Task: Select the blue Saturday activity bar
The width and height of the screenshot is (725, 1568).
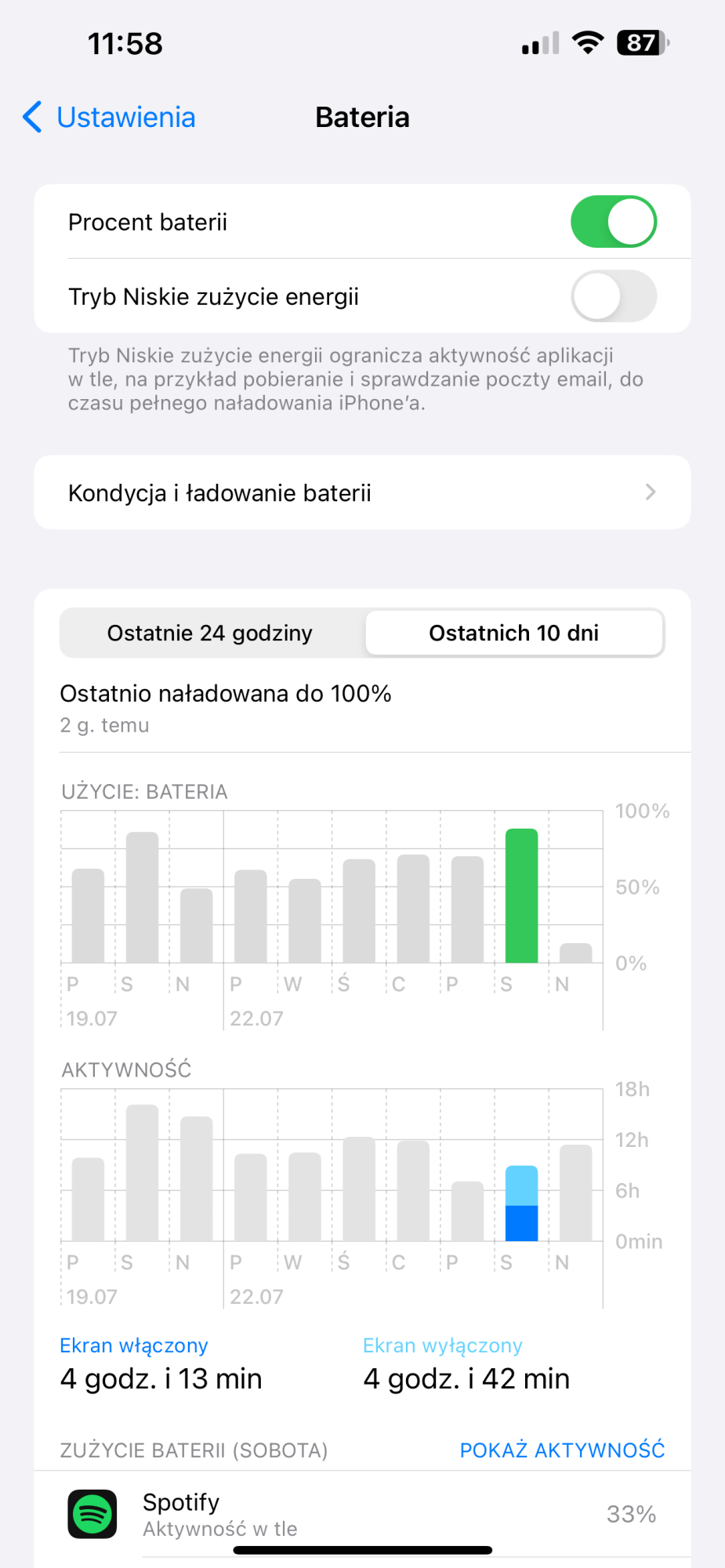Action: (x=521, y=1203)
